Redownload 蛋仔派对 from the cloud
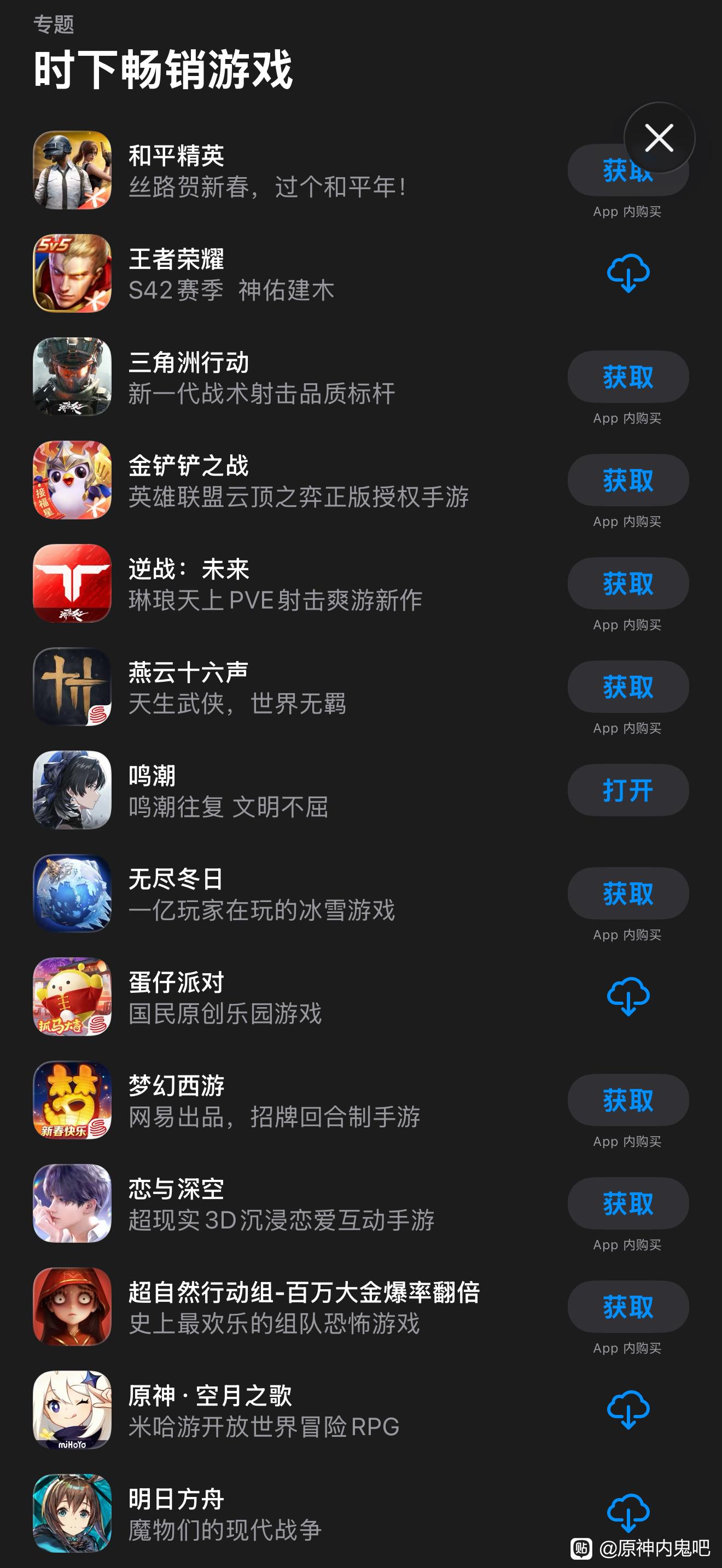 click(x=627, y=997)
